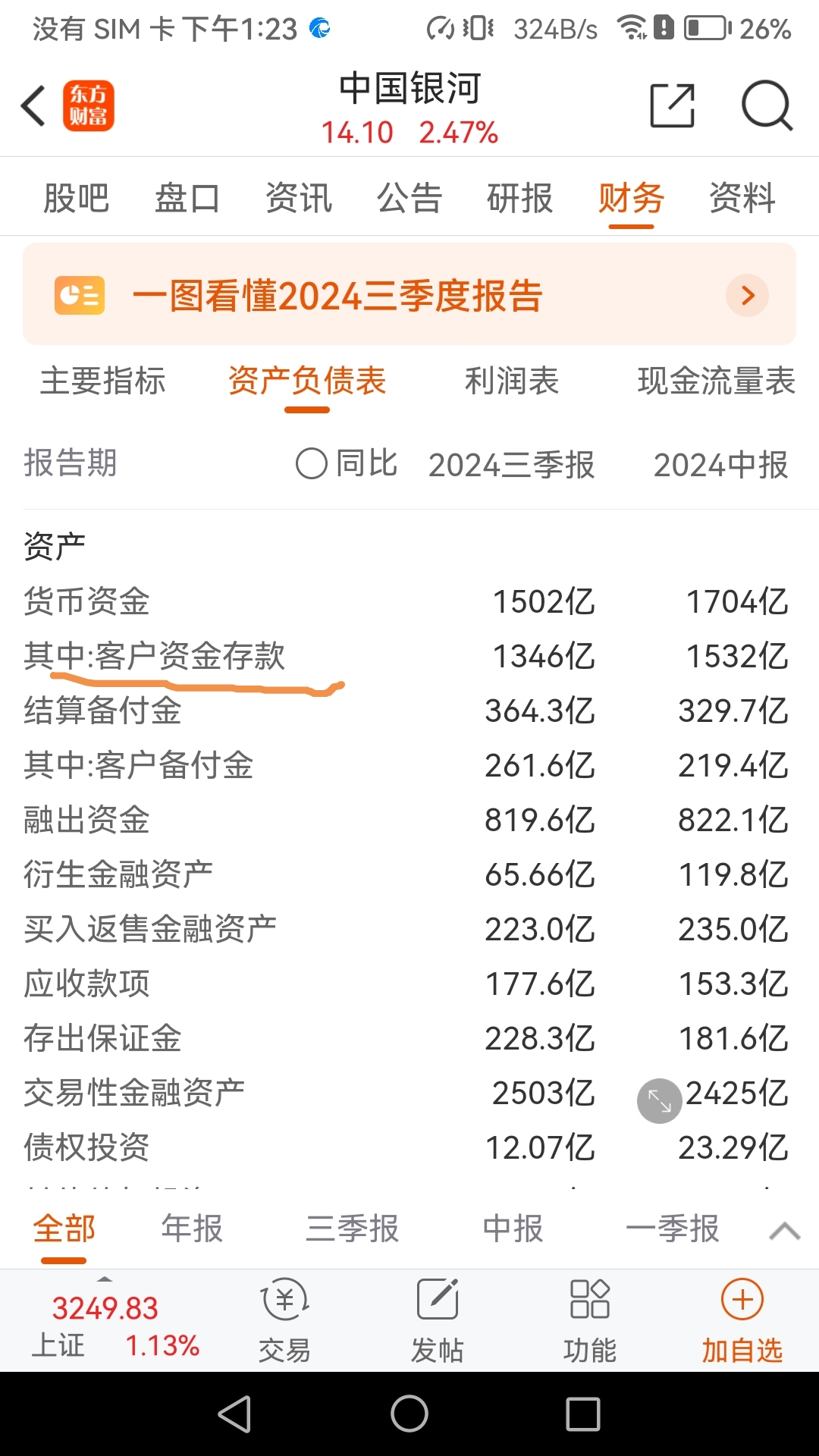Open the 资料 tab
The image size is (819, 1456).
click(x=742, y=199)
